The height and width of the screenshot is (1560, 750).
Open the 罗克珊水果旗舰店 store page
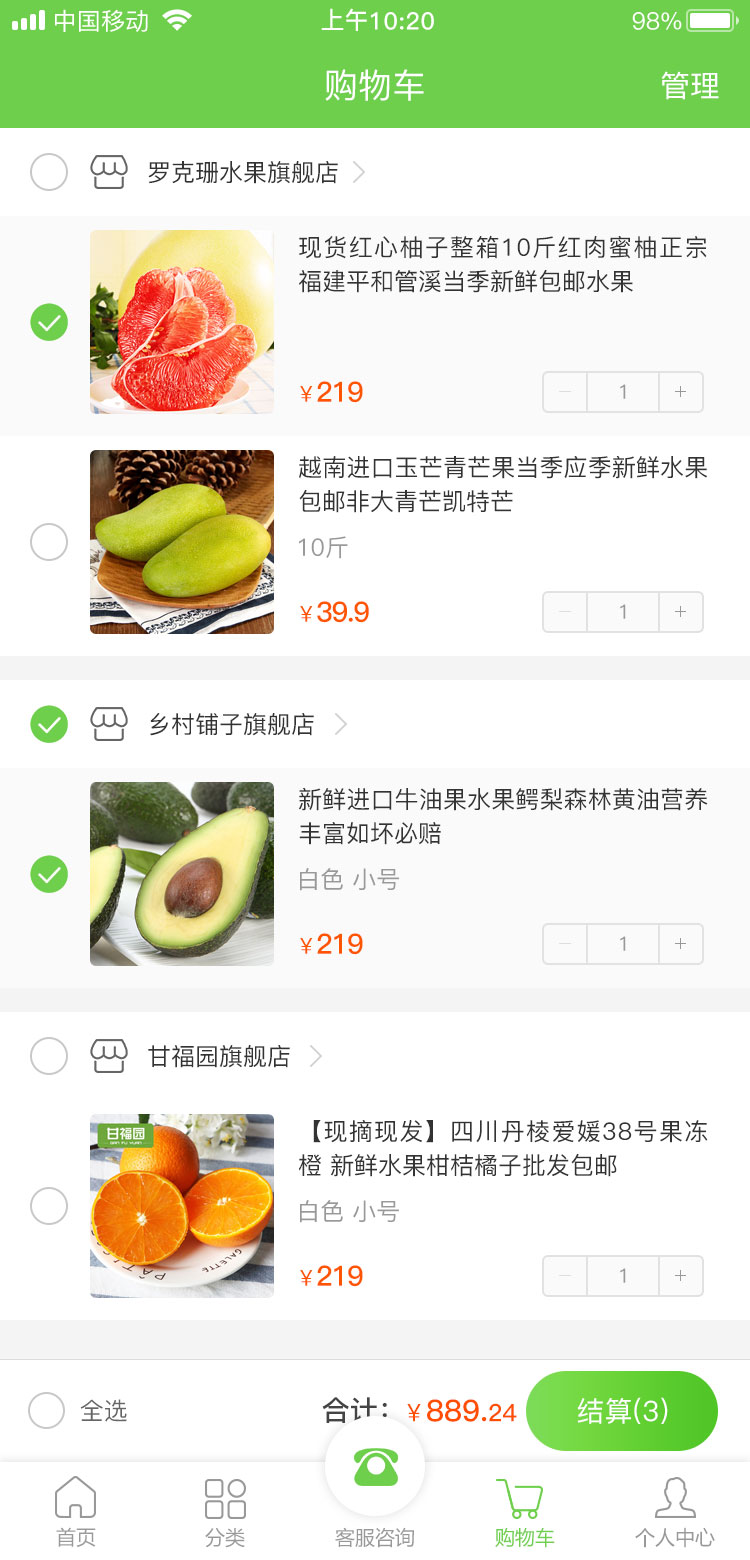[243, 172]
